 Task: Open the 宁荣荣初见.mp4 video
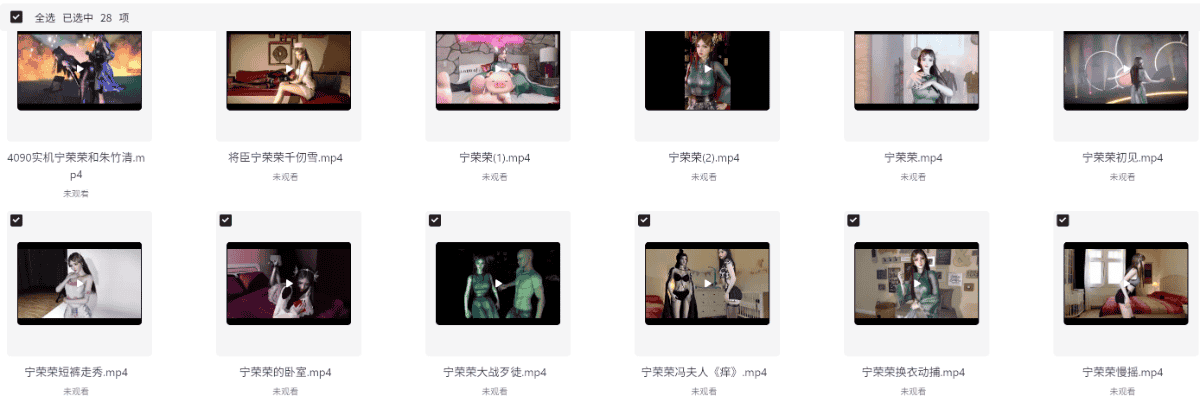(x=1125, y=70)
